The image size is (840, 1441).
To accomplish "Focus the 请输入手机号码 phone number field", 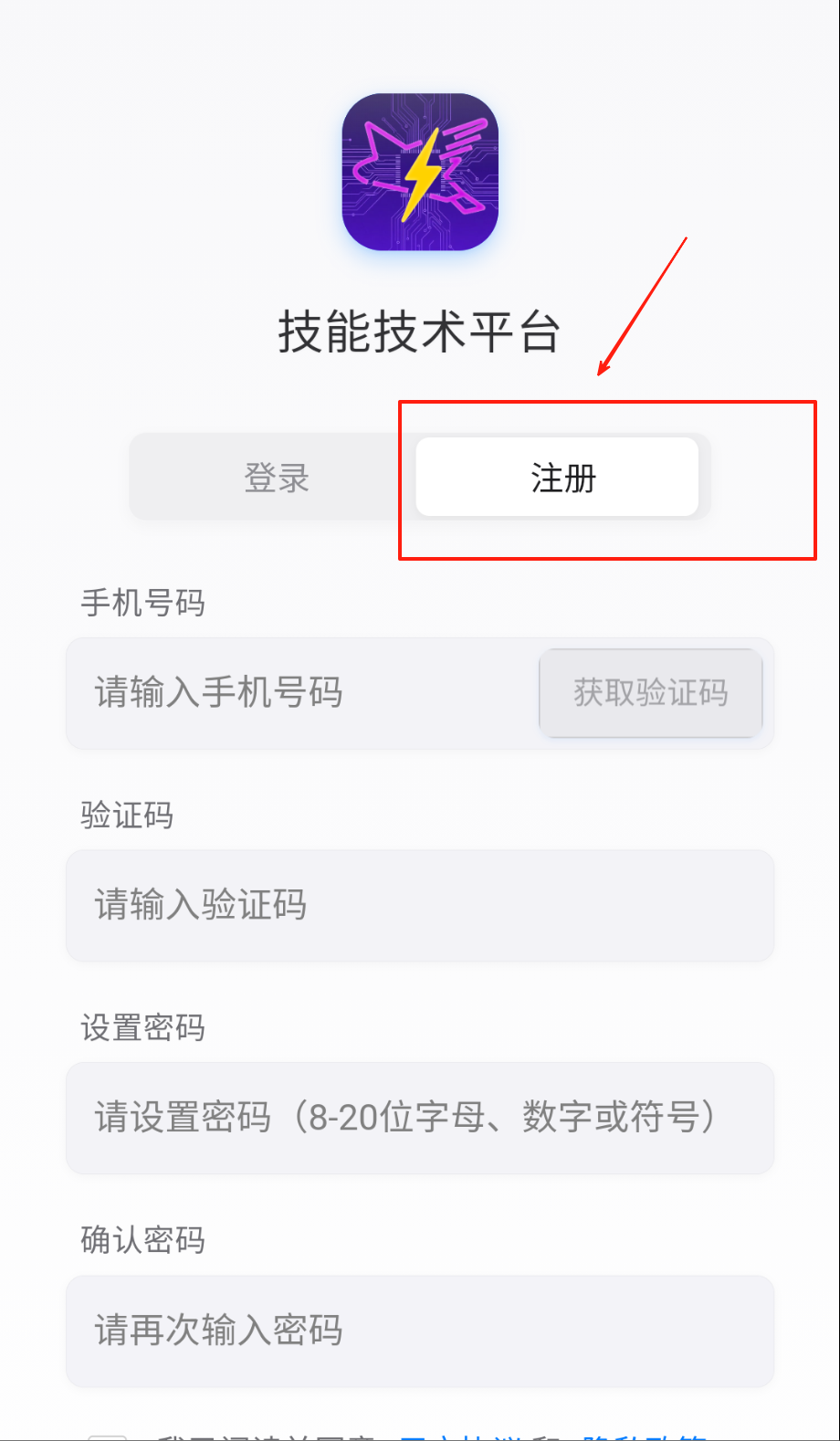I will (301, 693).
